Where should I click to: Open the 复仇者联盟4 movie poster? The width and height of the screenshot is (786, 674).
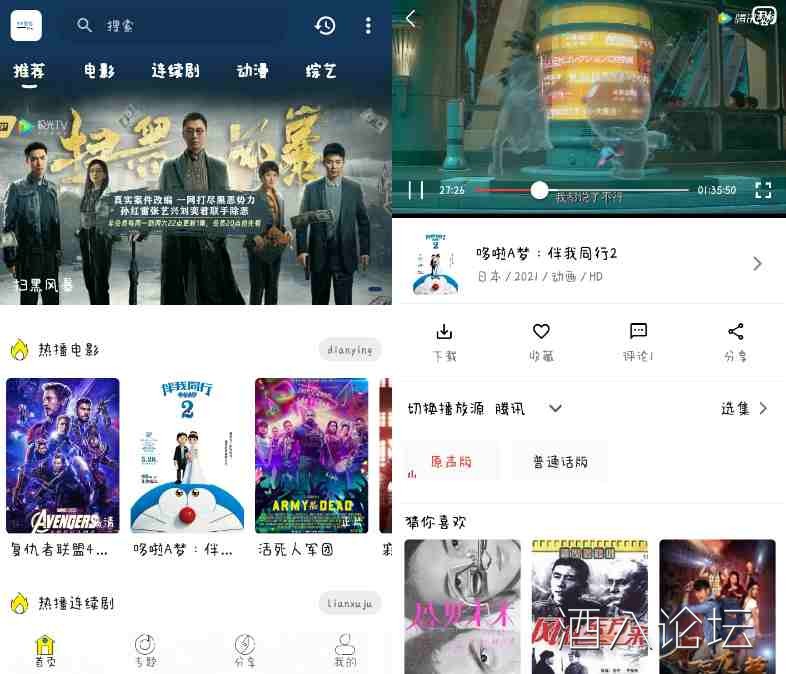62,456
